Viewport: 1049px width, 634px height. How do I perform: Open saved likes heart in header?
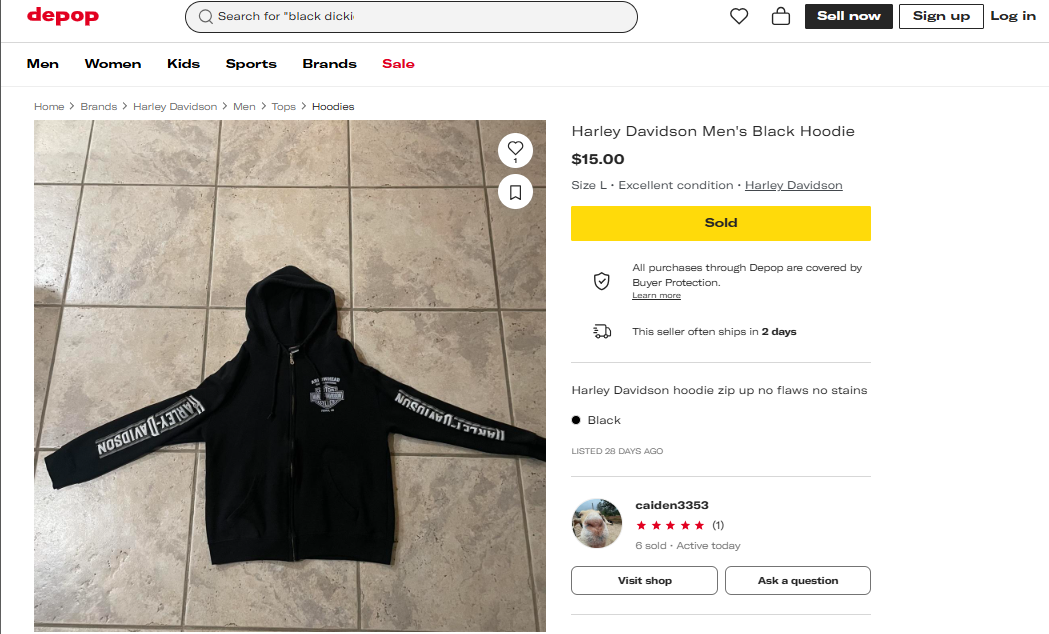point(739,16)
